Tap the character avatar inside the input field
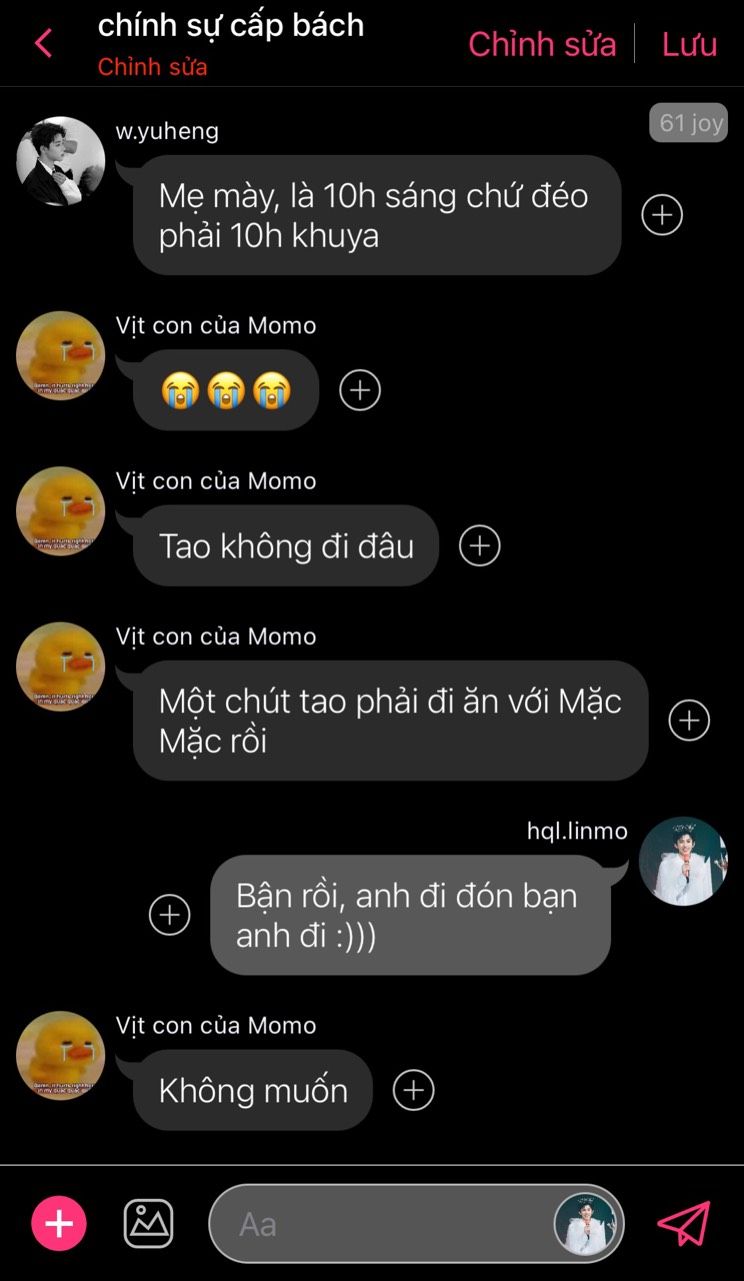 coord(586,1224)
